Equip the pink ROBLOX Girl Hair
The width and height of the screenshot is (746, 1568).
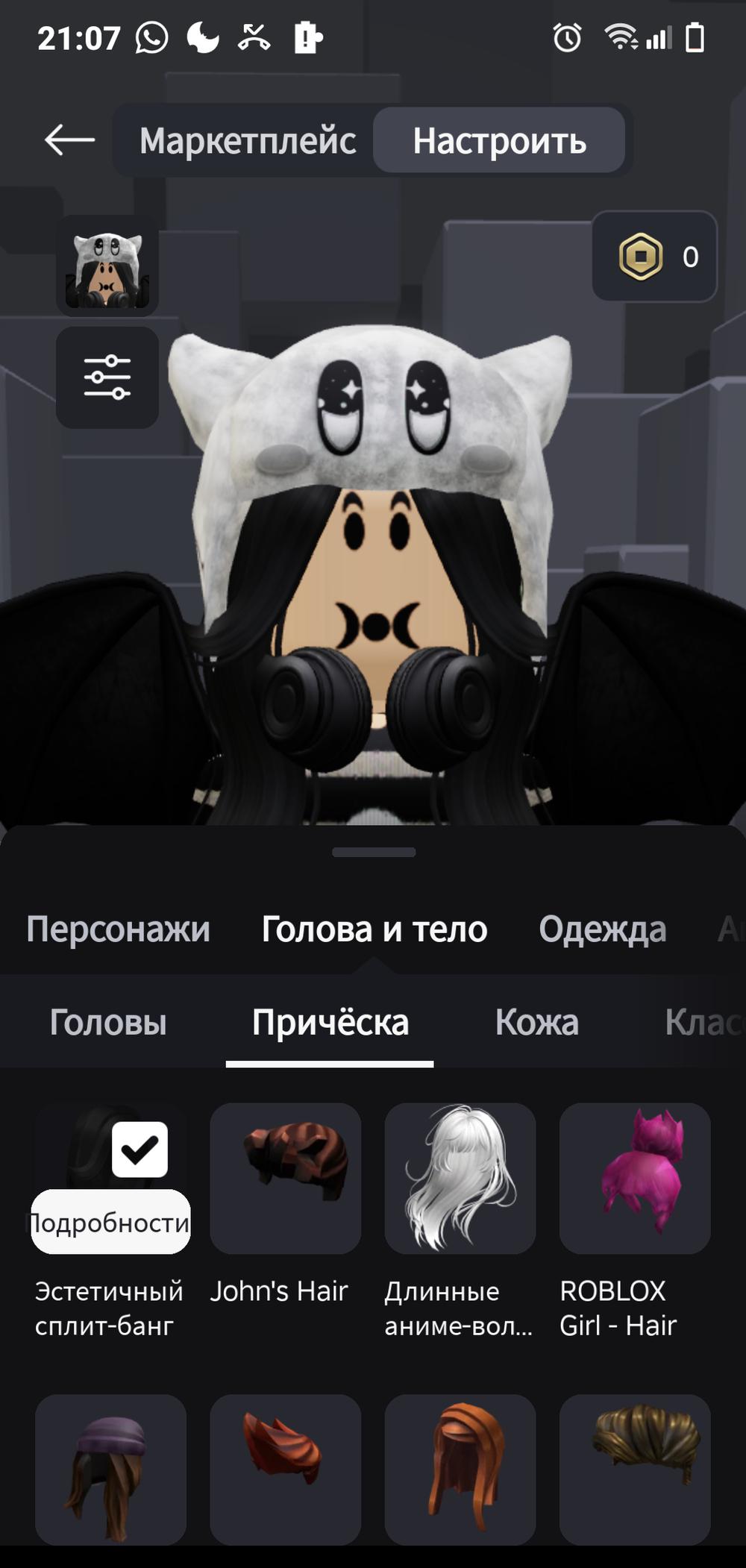pyautogui.click(x=634, y=1179)
